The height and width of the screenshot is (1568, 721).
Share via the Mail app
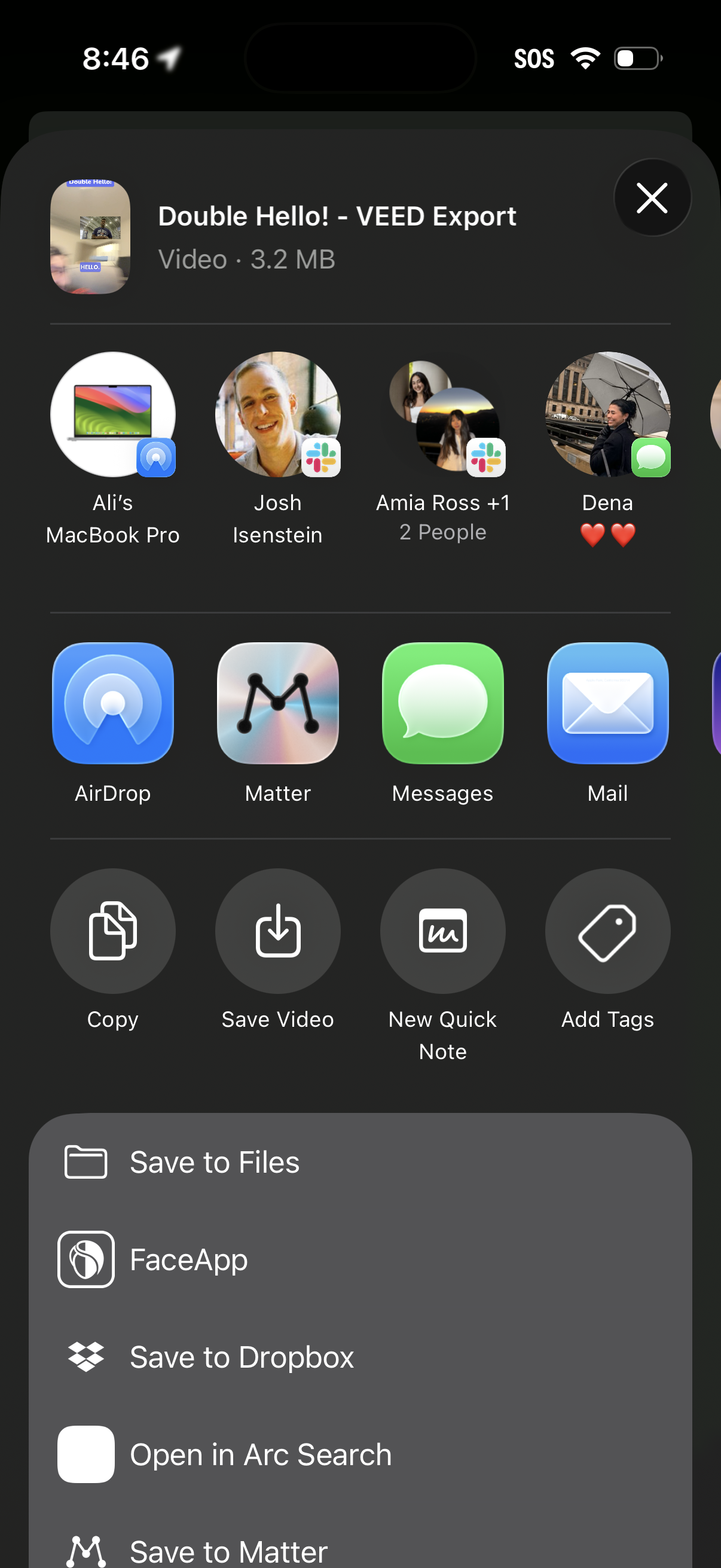point(607,704)
